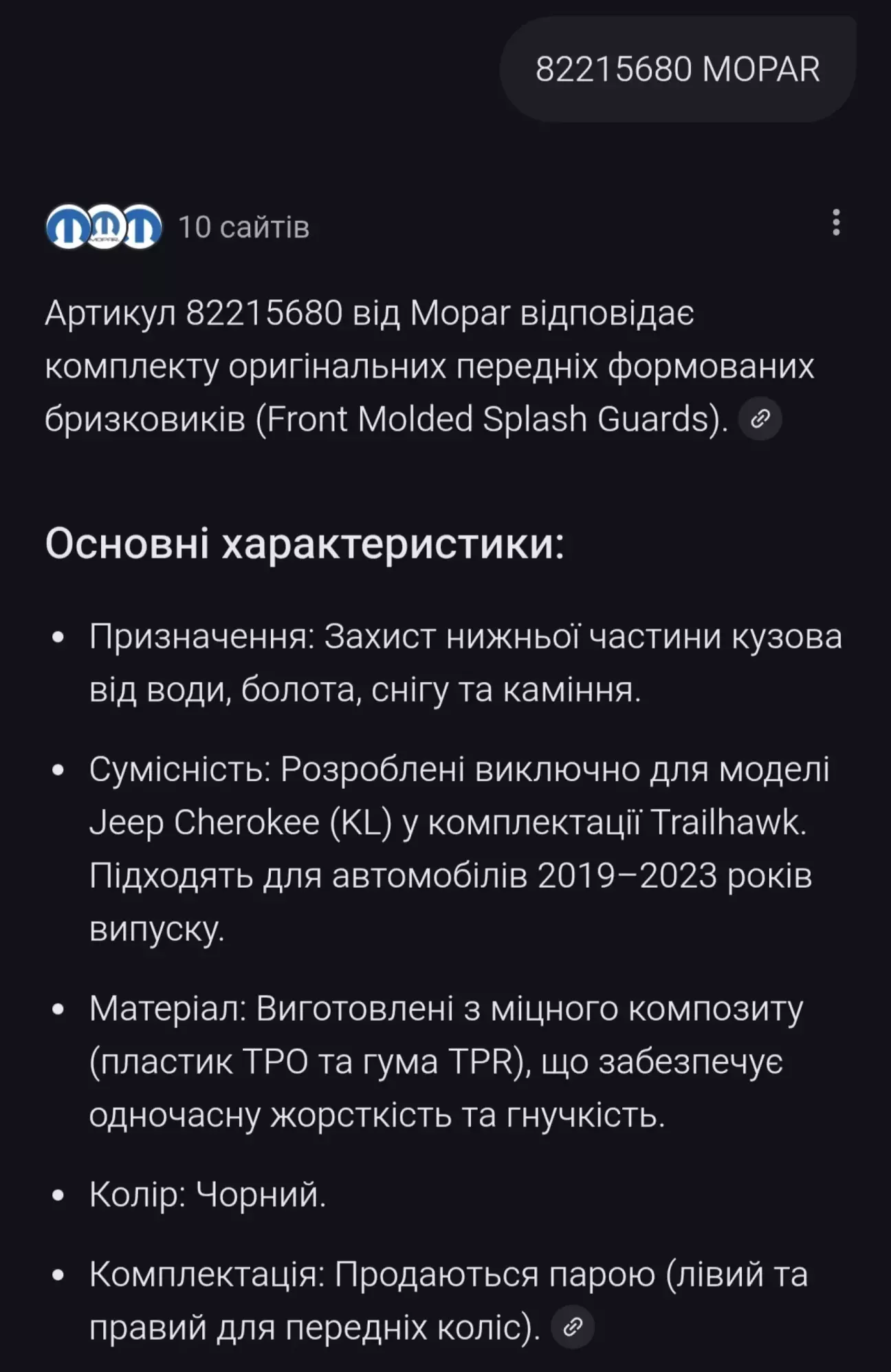Open source link after Front Molded Splash Guards
This screenshot has height=1372, width=891.
pos(760,419)
